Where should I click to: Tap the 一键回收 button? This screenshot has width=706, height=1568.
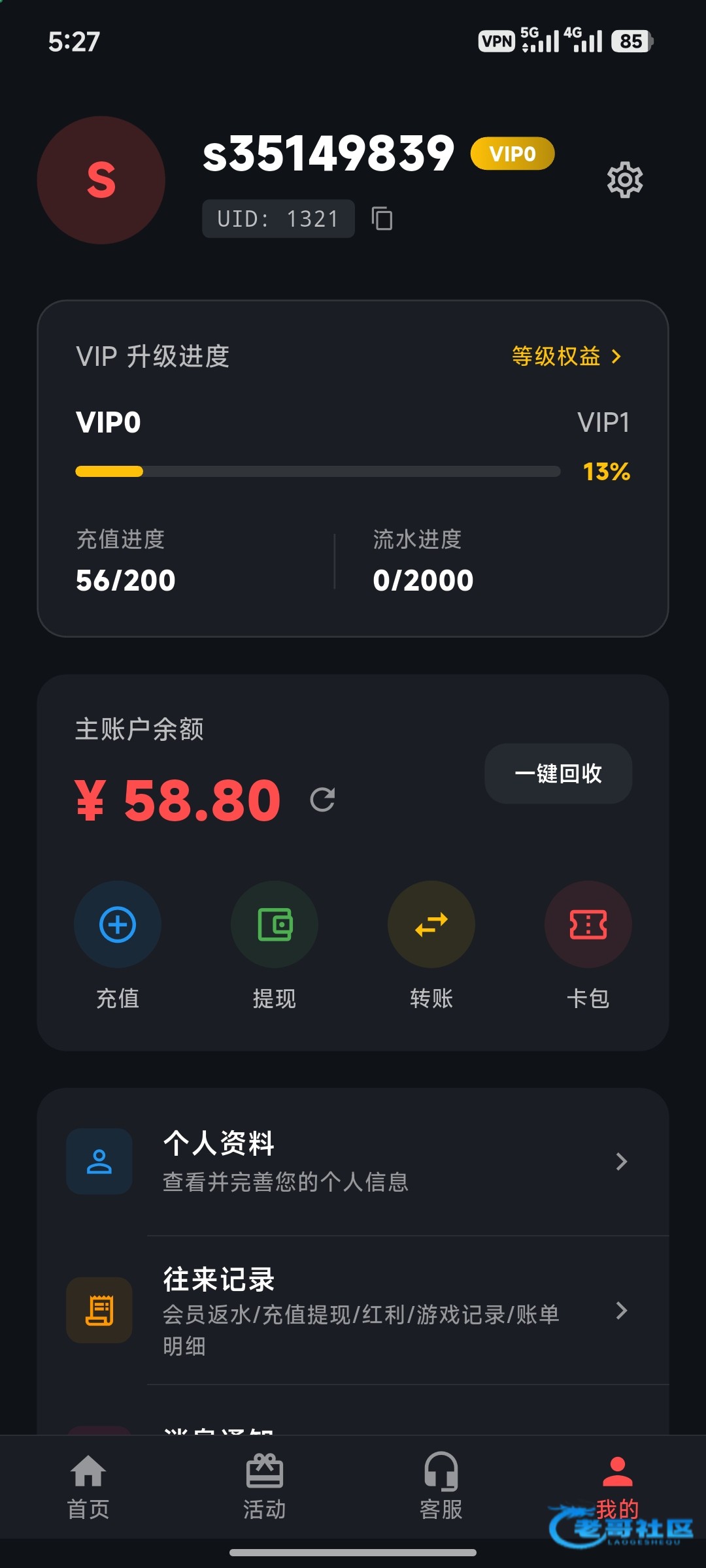coord(558,774)
